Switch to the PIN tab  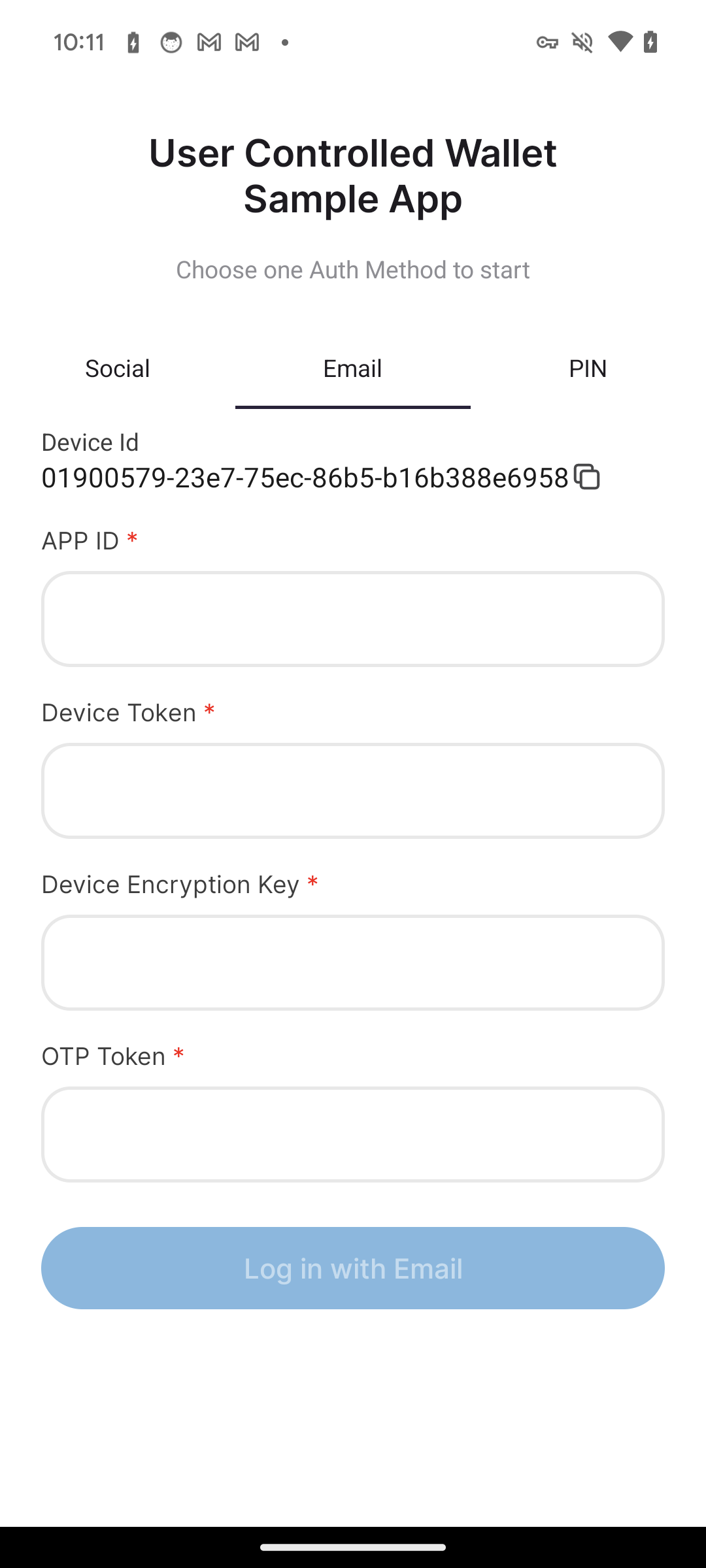(588, 369)
